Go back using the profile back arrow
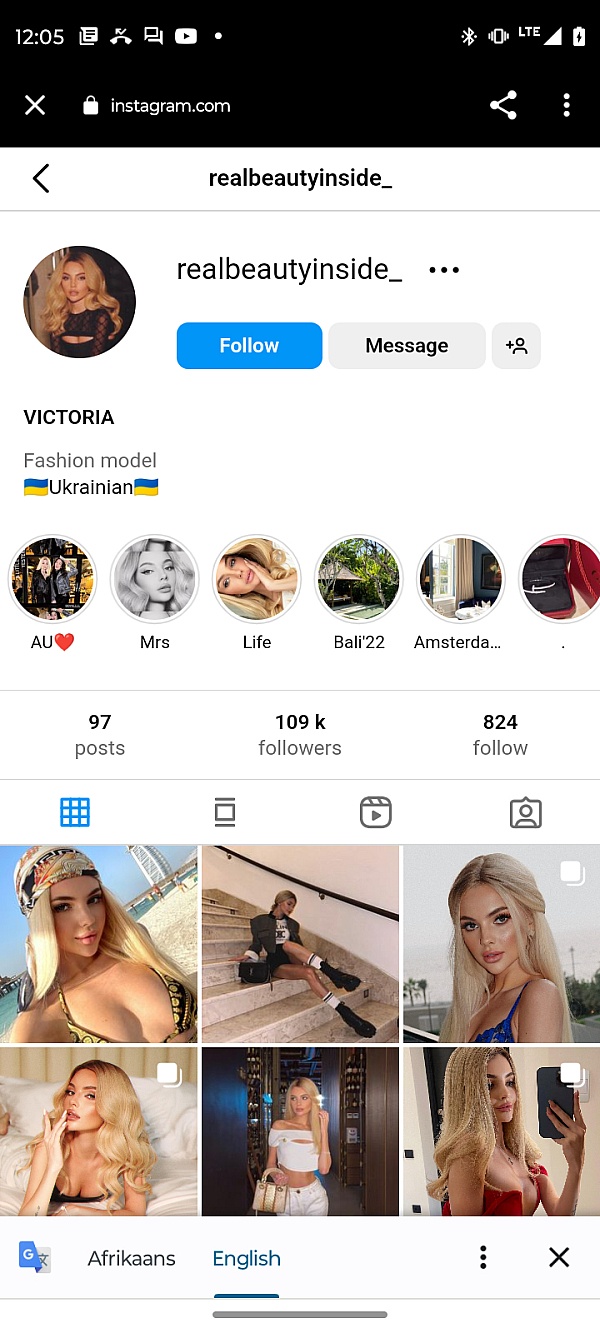This screenshot has width=600, height=1333. 41,179
